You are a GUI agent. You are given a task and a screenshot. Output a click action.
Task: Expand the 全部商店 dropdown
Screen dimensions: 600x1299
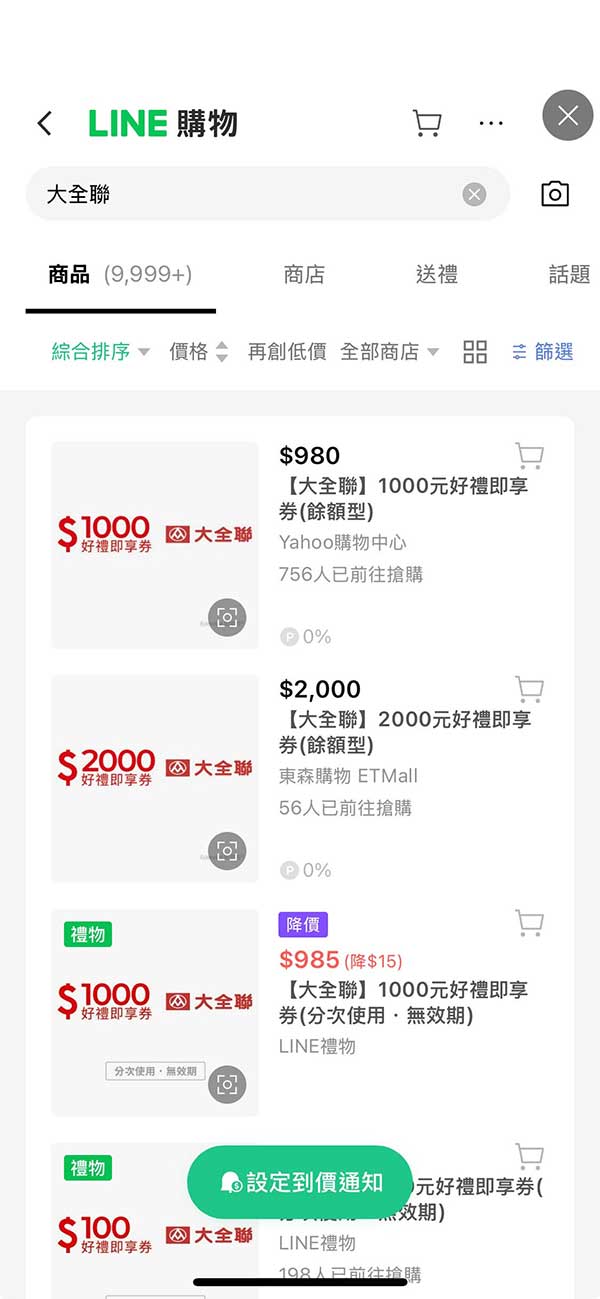(389, 352)
